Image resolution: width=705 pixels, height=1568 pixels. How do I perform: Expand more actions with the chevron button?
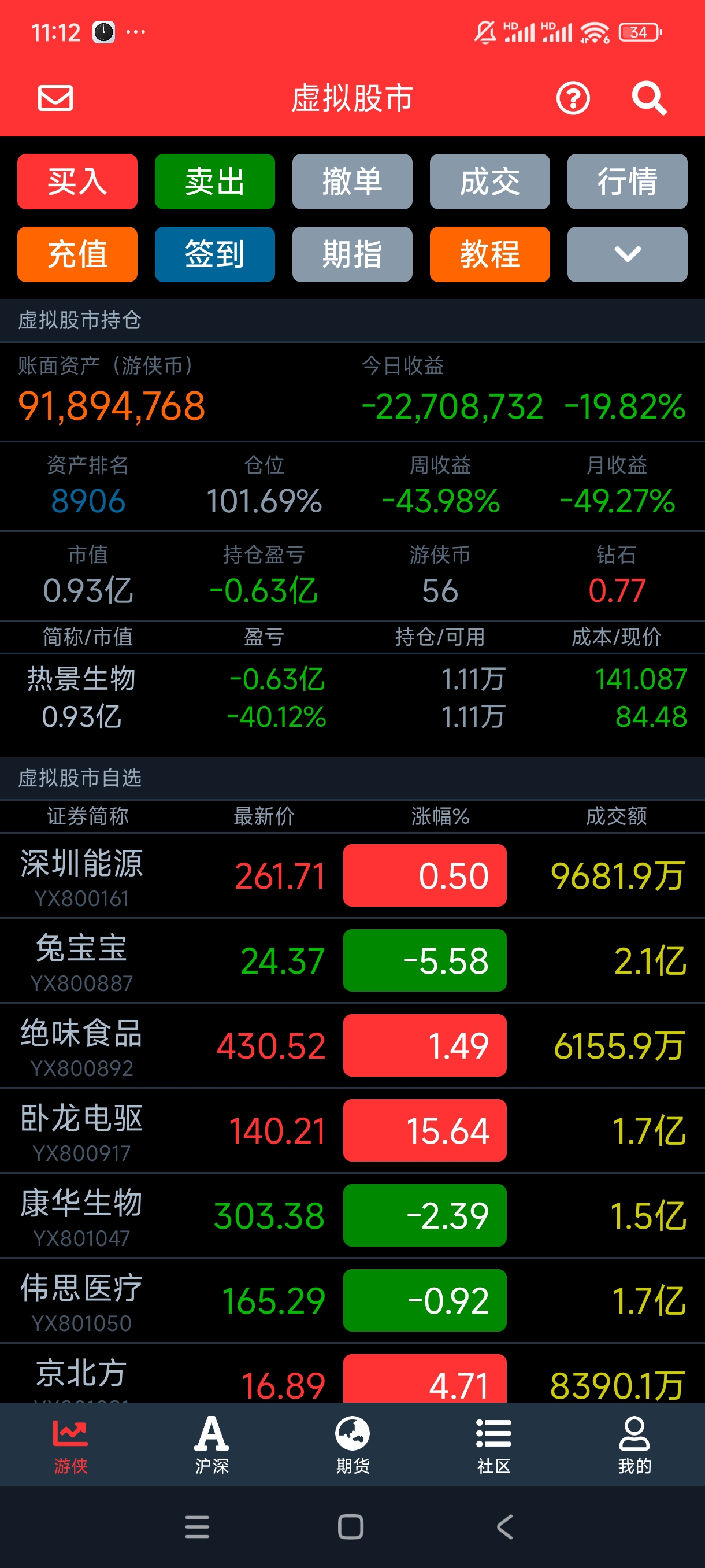coord(627,254)
